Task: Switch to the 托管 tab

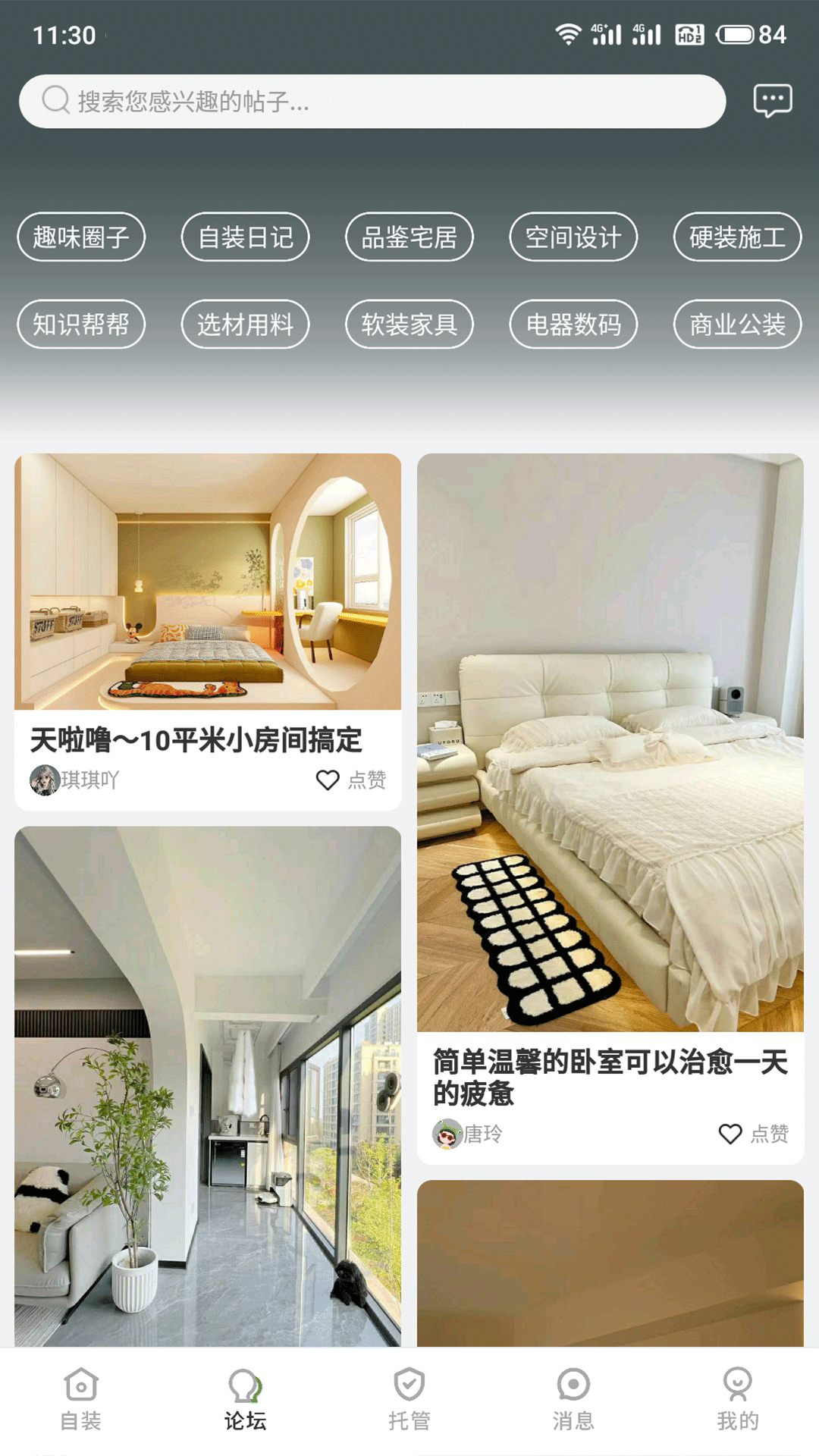Action: click(x=409, y=1400)
